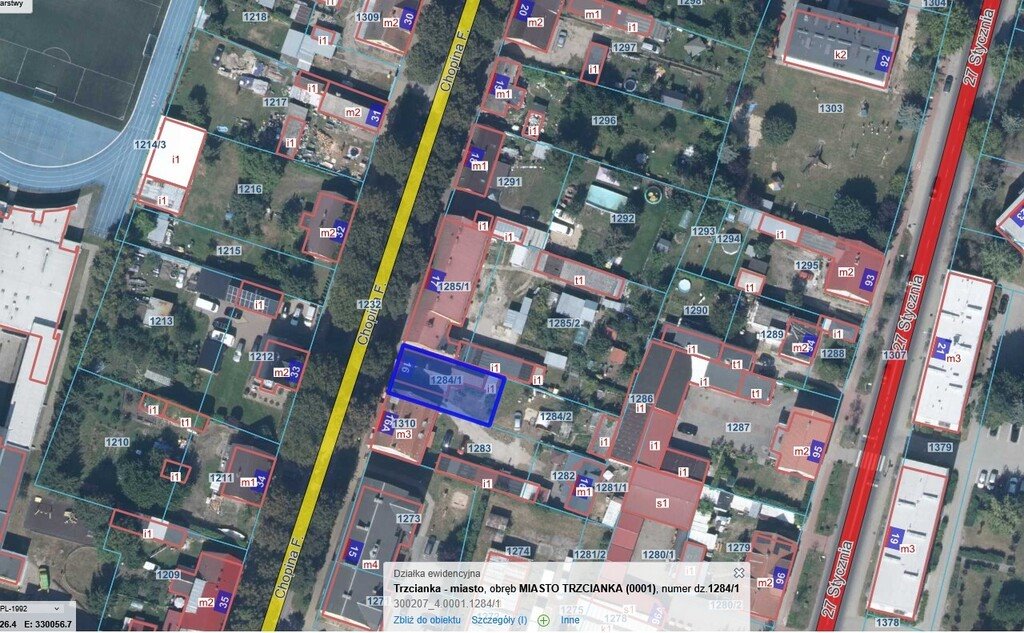The width and height of the screenshot is (1024, 633).
Task: Tap the green plus icon in popup
Action: (x=543, y=620)
